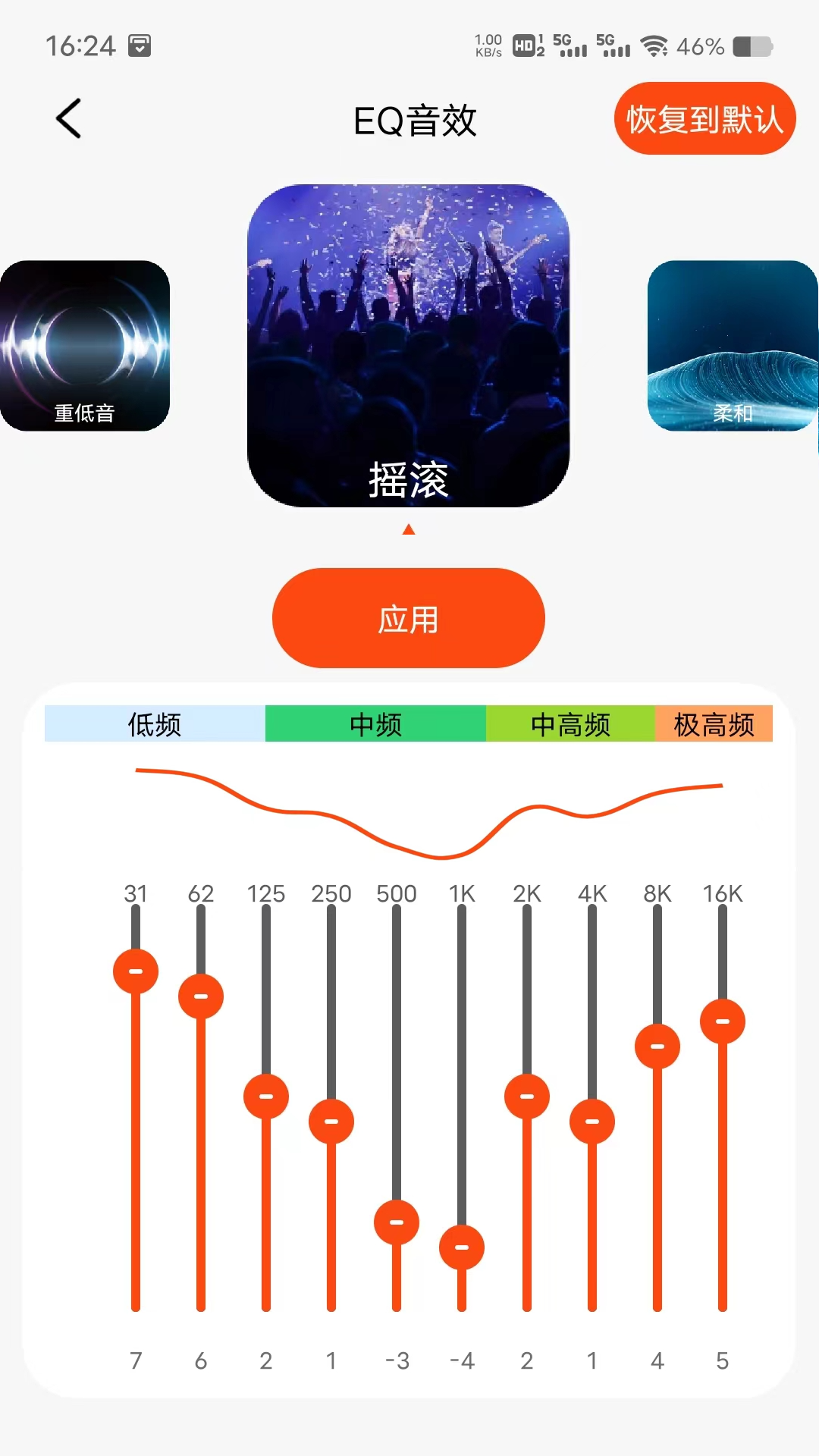Tap the 16K slider handle
The image size is (819, 1456).
pos(723,1021)
